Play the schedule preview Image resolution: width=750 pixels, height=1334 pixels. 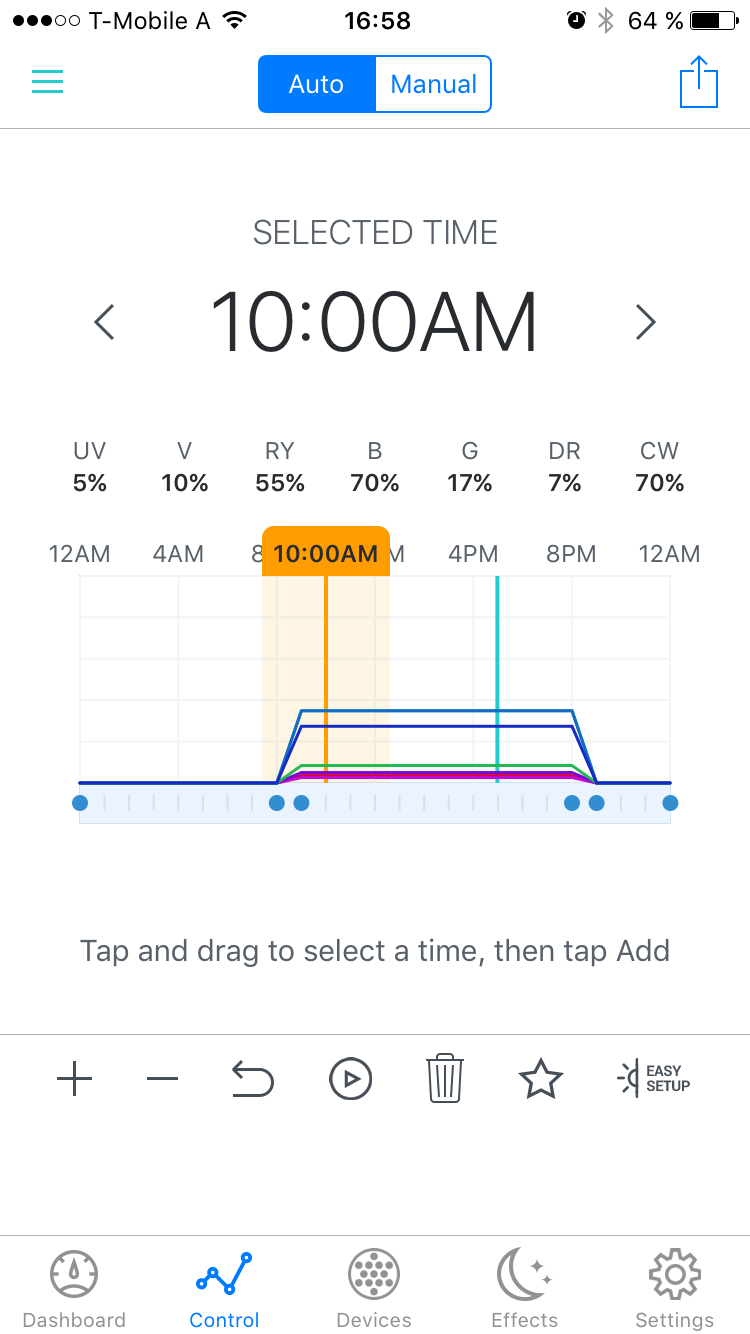click(350, 1079)
